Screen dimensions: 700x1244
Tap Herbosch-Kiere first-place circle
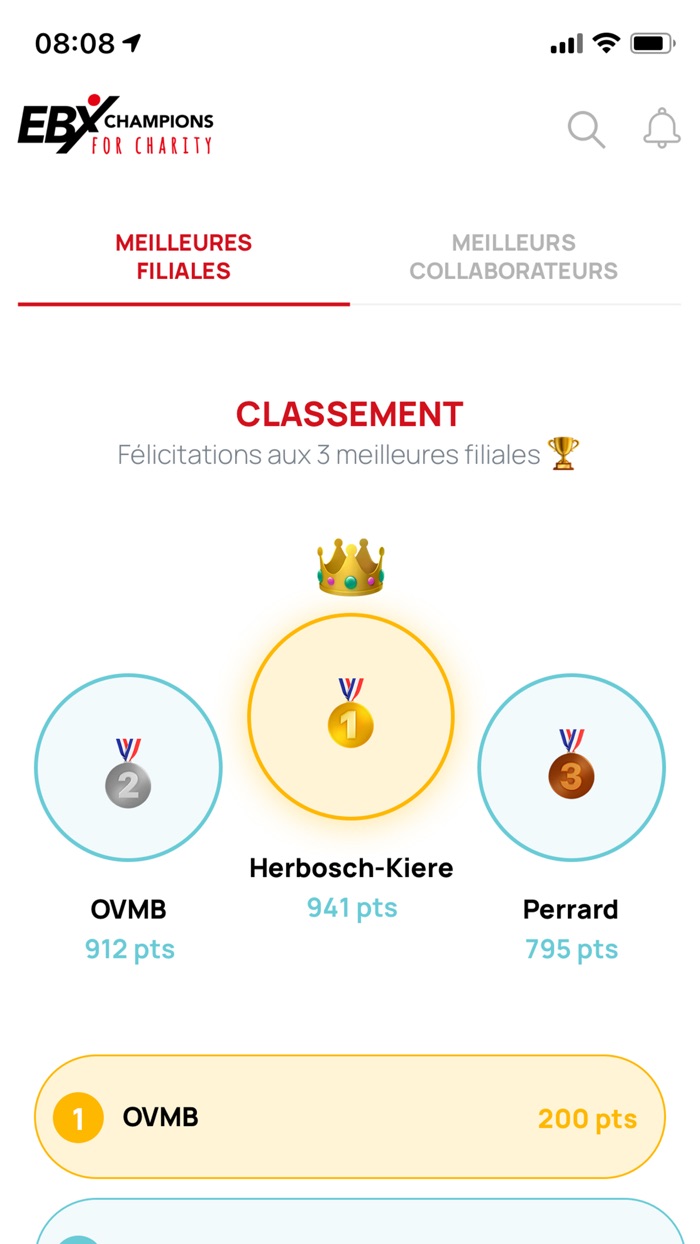(351, 717)
